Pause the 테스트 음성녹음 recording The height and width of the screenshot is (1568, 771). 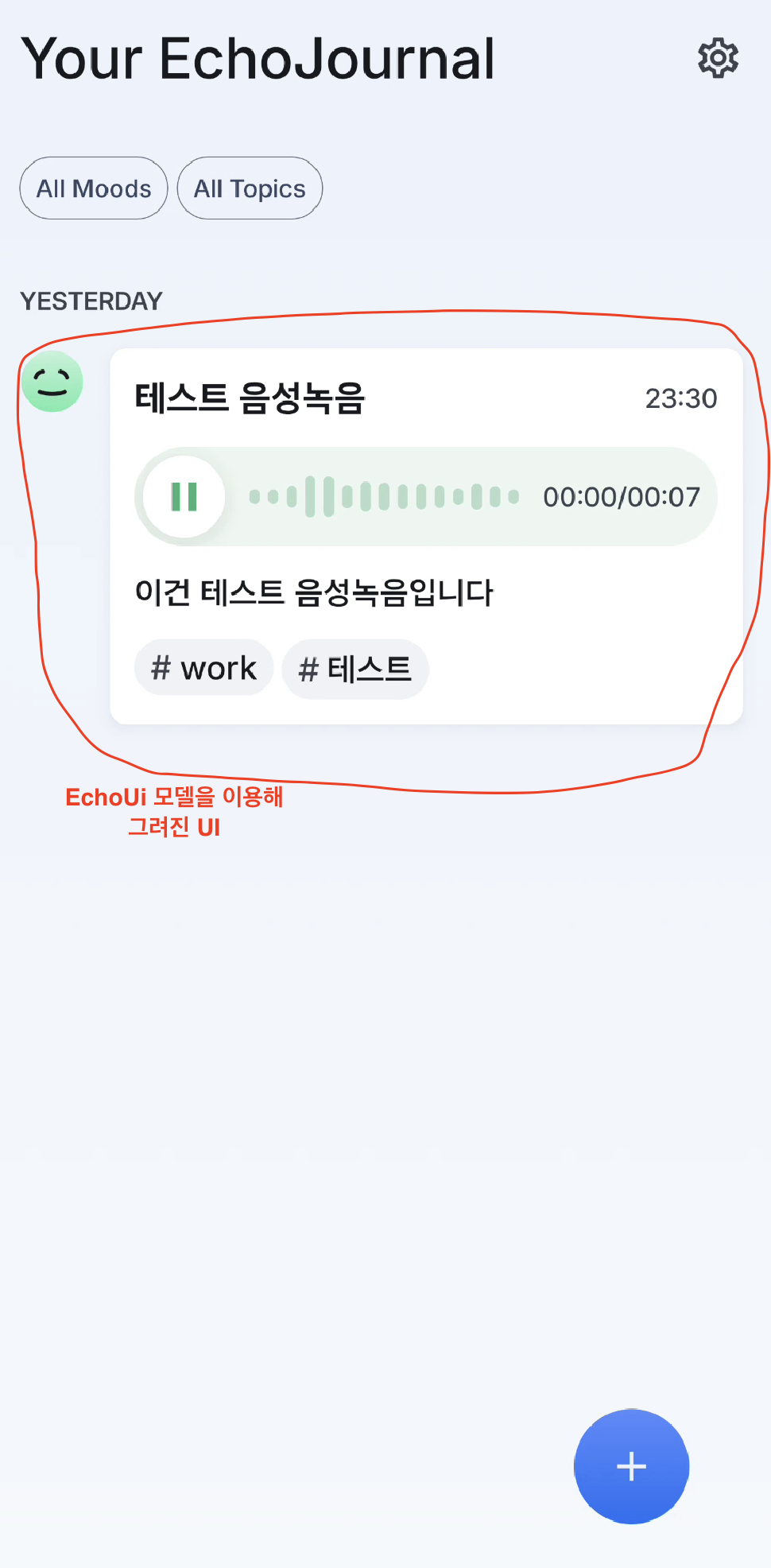click(x=184, y=497)
